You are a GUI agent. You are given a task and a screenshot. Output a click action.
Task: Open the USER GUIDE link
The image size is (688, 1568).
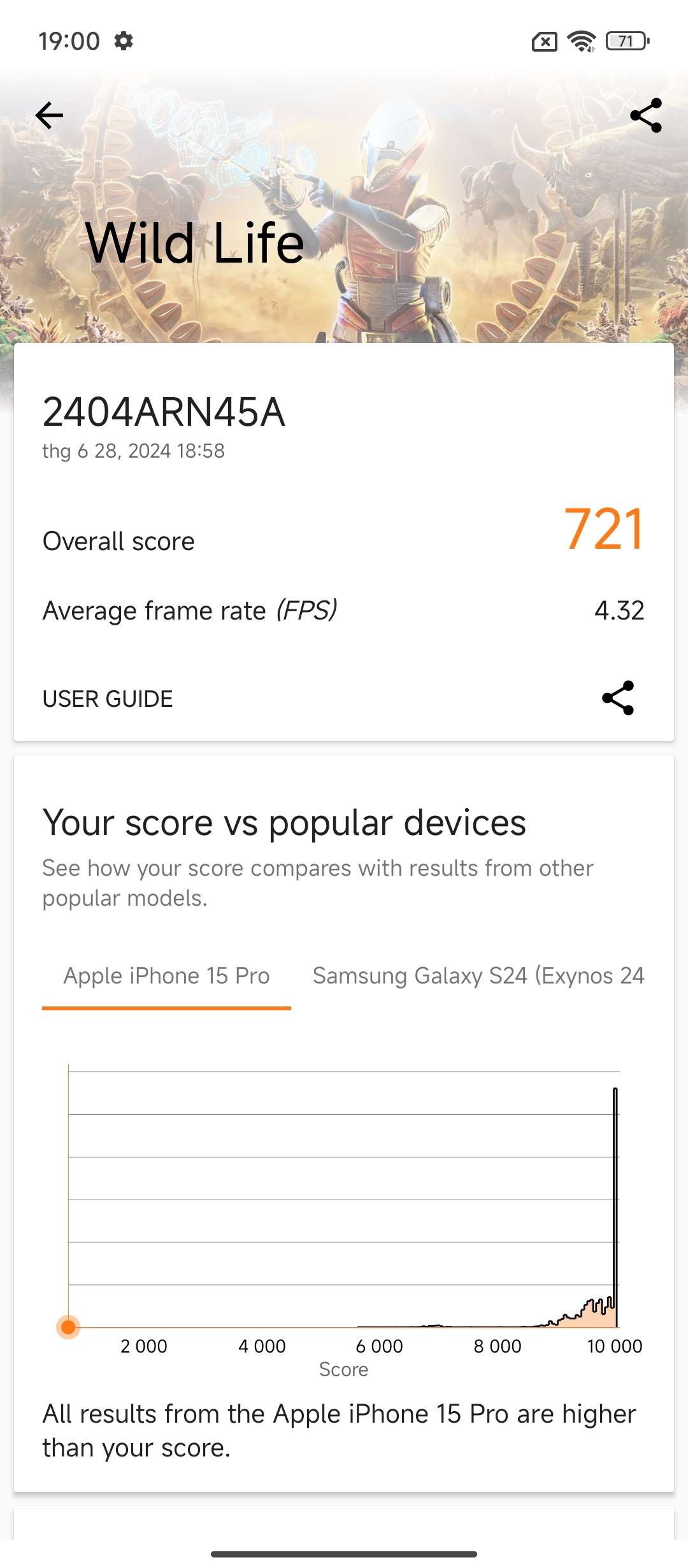point(108,699)
